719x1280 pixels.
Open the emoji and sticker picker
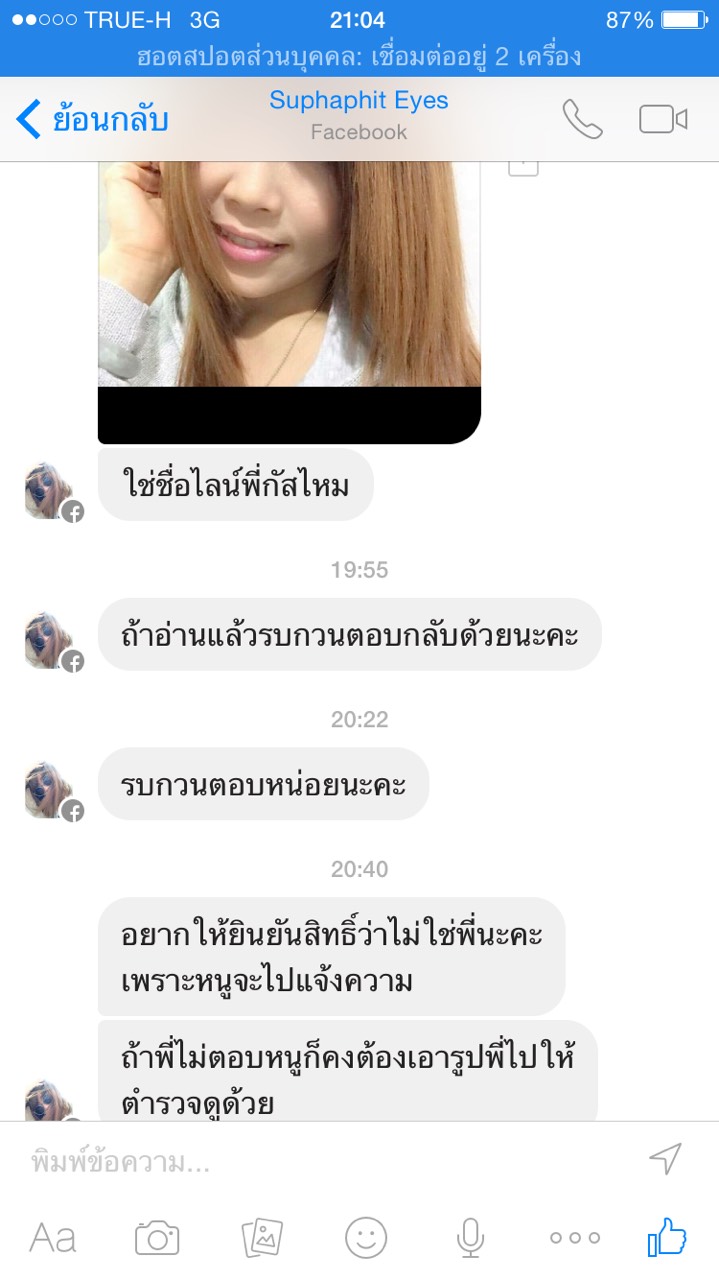tap(366, 1238)
